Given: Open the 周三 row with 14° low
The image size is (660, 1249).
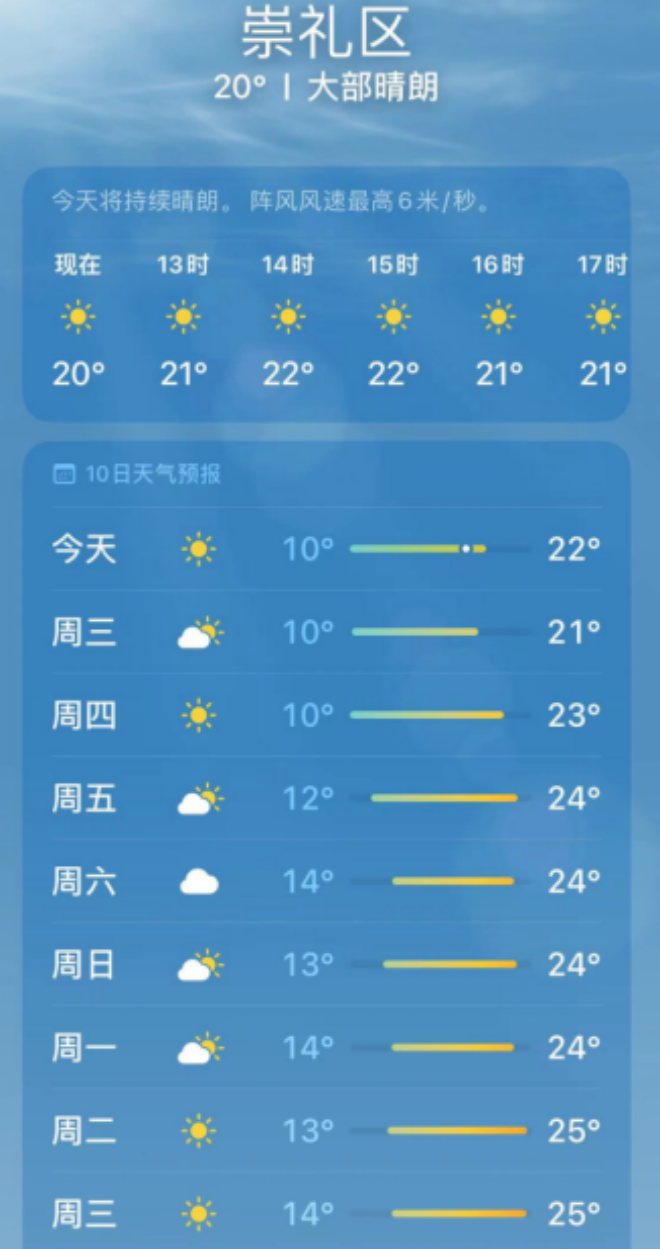Looking at the screenshot, I should click(x=326, y=1214).
